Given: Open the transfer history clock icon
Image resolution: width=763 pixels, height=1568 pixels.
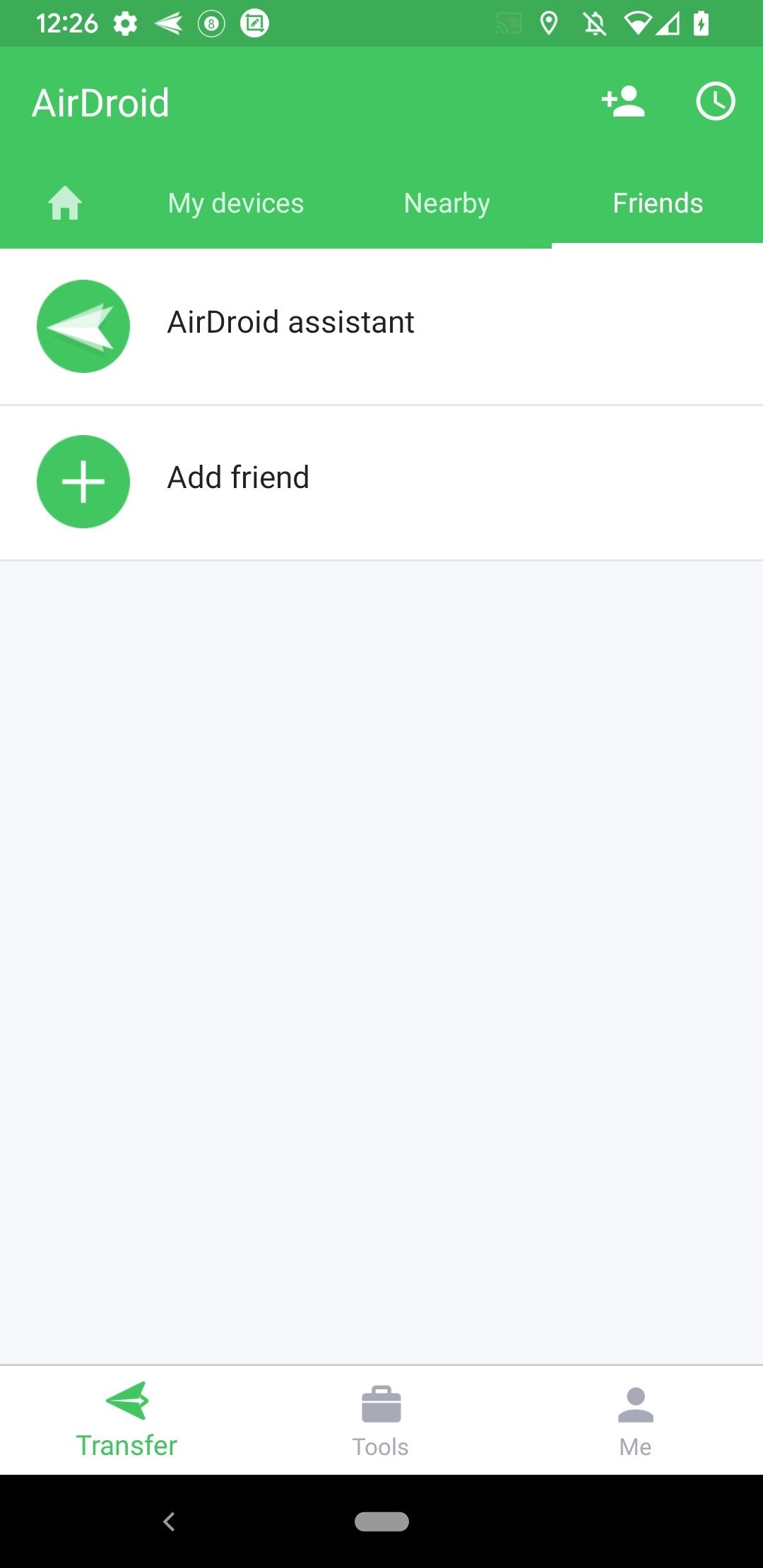Looking at the screenshot, I should point(716,102).
